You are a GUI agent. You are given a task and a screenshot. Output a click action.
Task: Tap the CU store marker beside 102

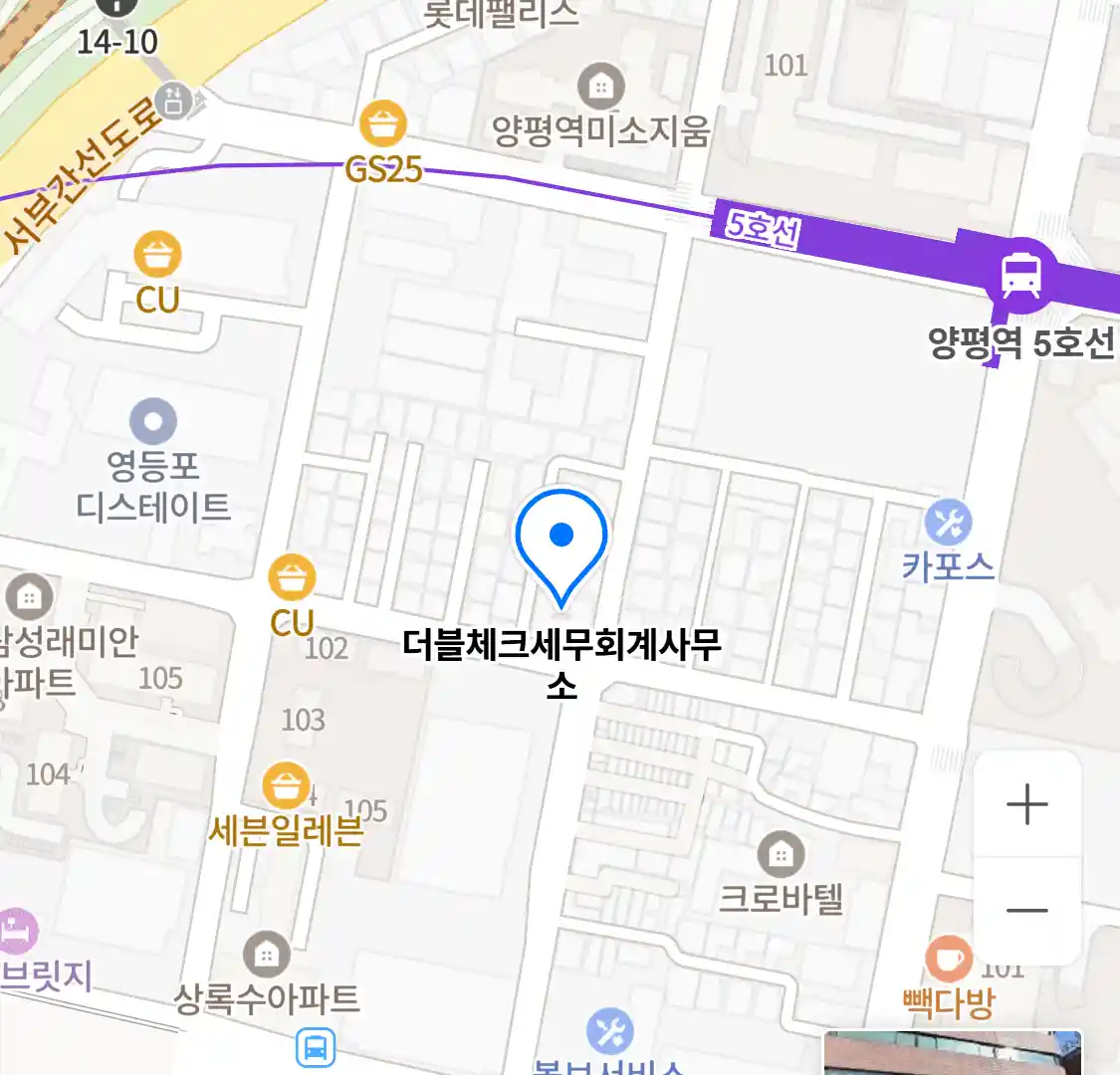pyautogui.click(x=292, y=578)
